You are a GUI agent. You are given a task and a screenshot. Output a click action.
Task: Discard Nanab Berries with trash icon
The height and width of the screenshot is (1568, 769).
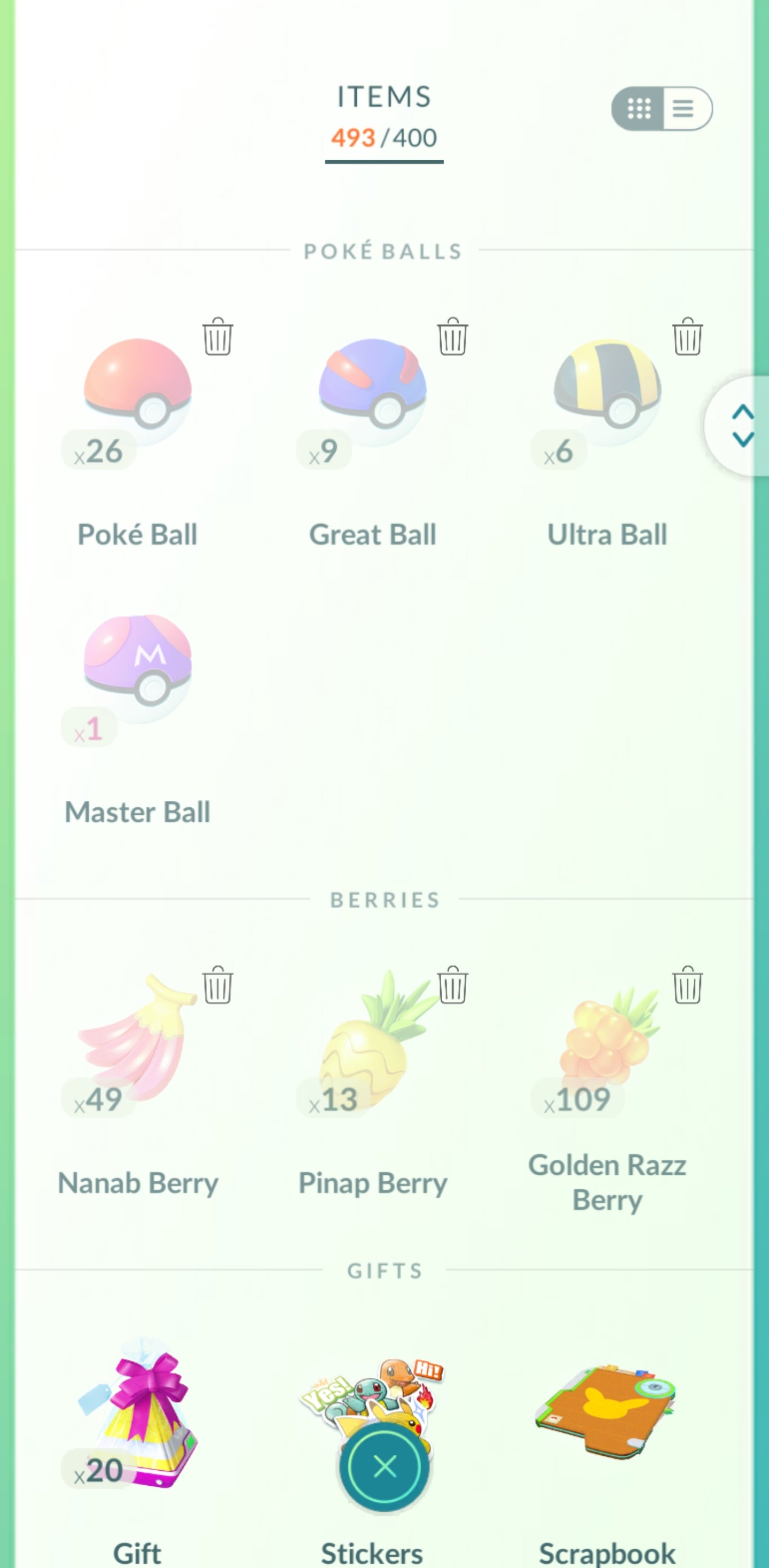pos(217,985)
